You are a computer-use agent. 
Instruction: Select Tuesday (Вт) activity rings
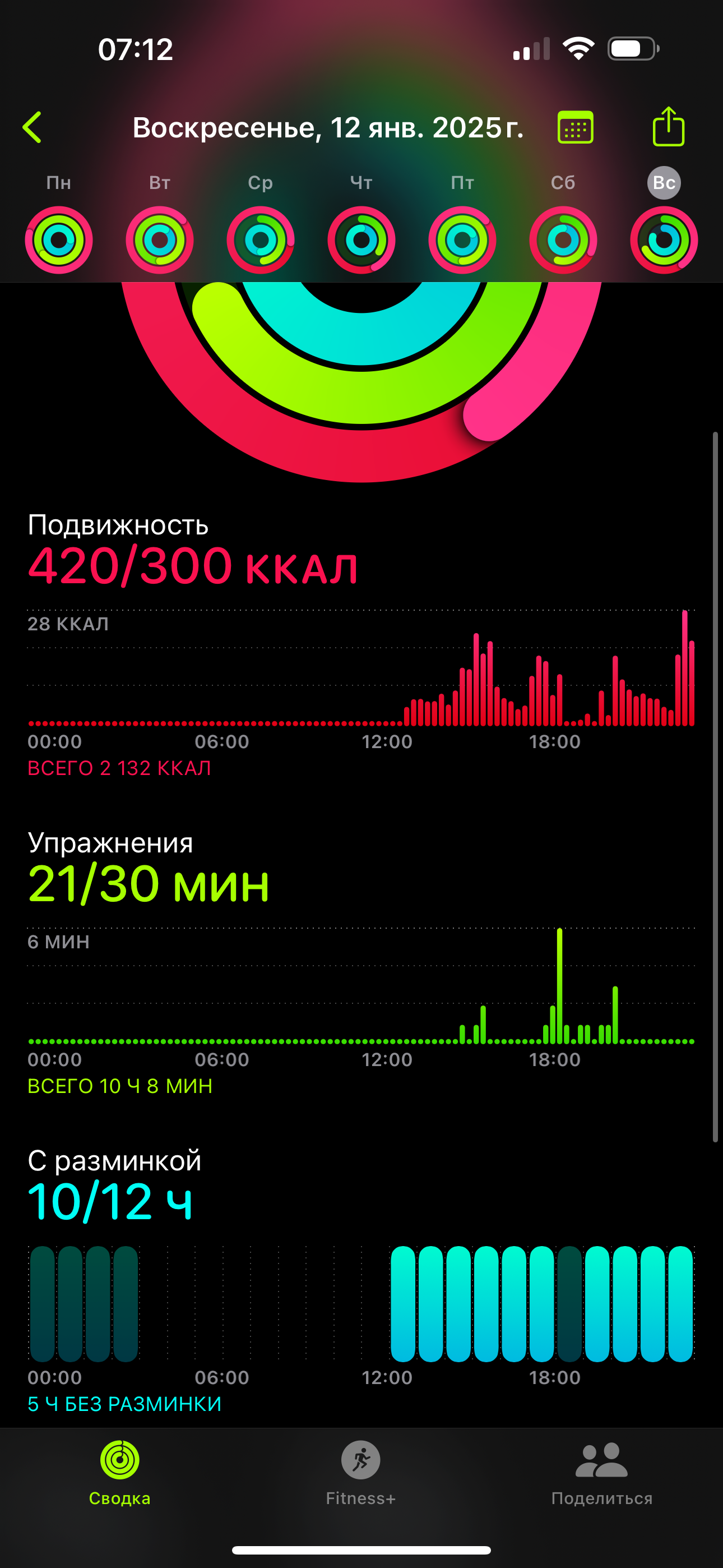point(159,240)
